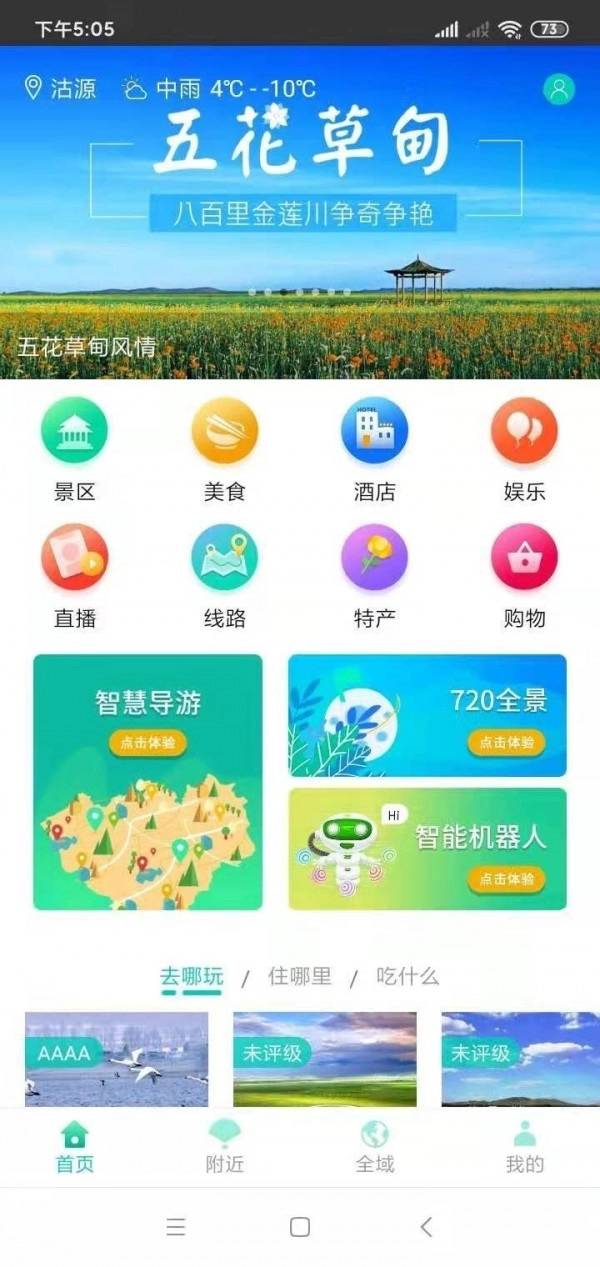
Task: Go to the 我的 tab
Action: pyautogui.click(x=524, y=1146)
